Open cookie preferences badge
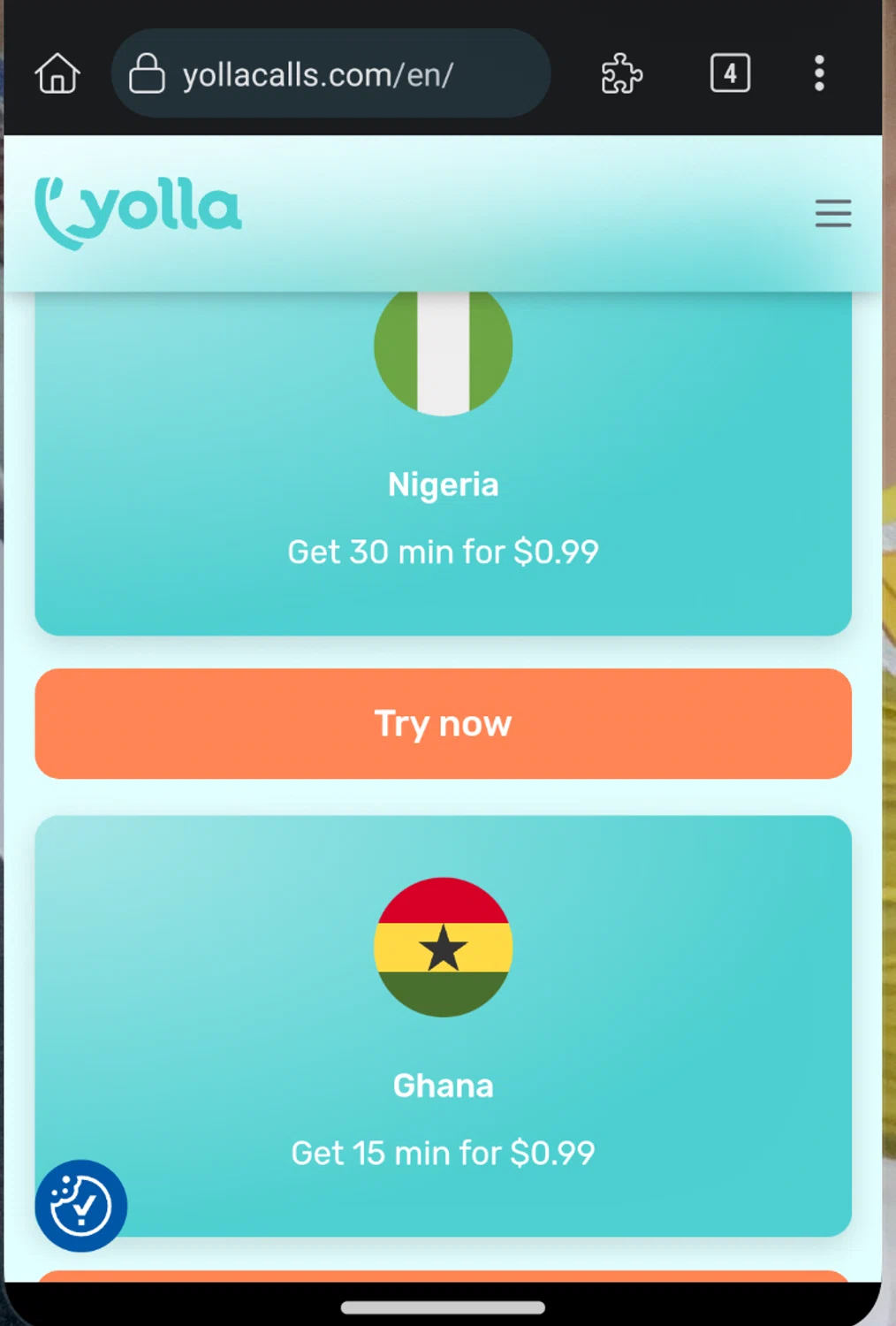 [x=81, y=1206]
